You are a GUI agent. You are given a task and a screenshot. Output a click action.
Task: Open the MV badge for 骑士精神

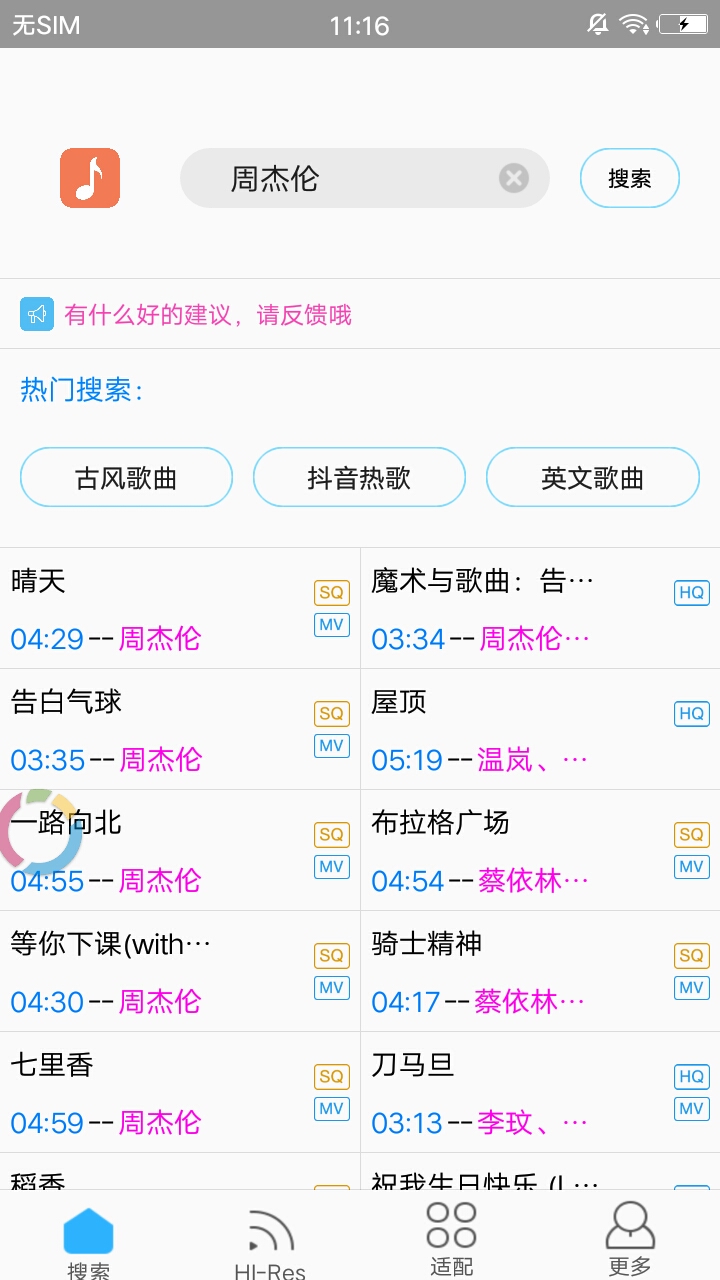click(x=691, y=988)
